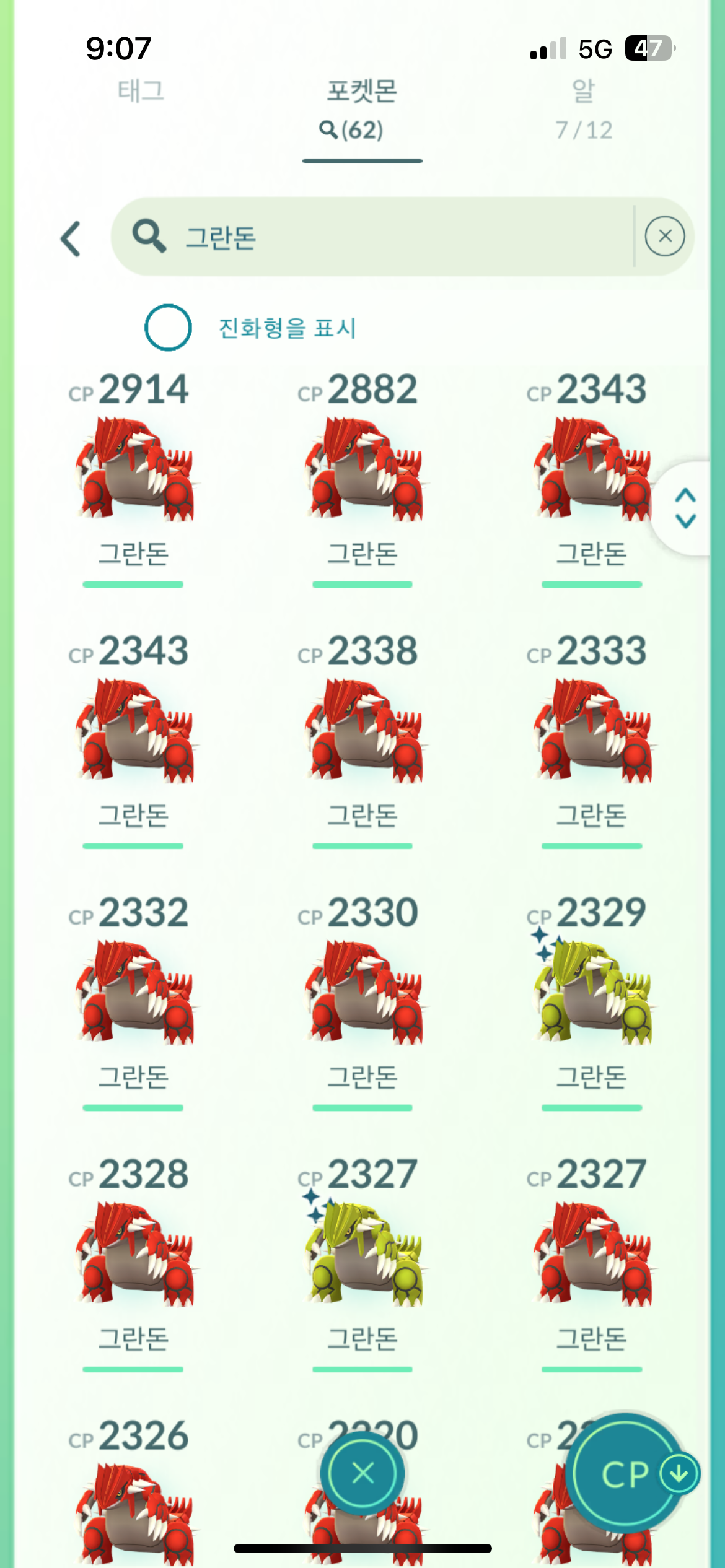Open the CP 2333 그란돈
Image resolution: width=725 pixels, height=1568 pixels.
(592, 732)
